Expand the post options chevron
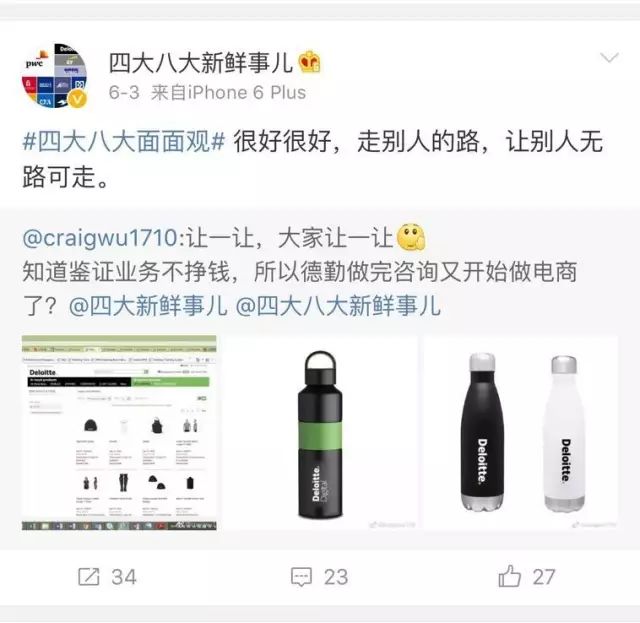 (x=609, y=58)
